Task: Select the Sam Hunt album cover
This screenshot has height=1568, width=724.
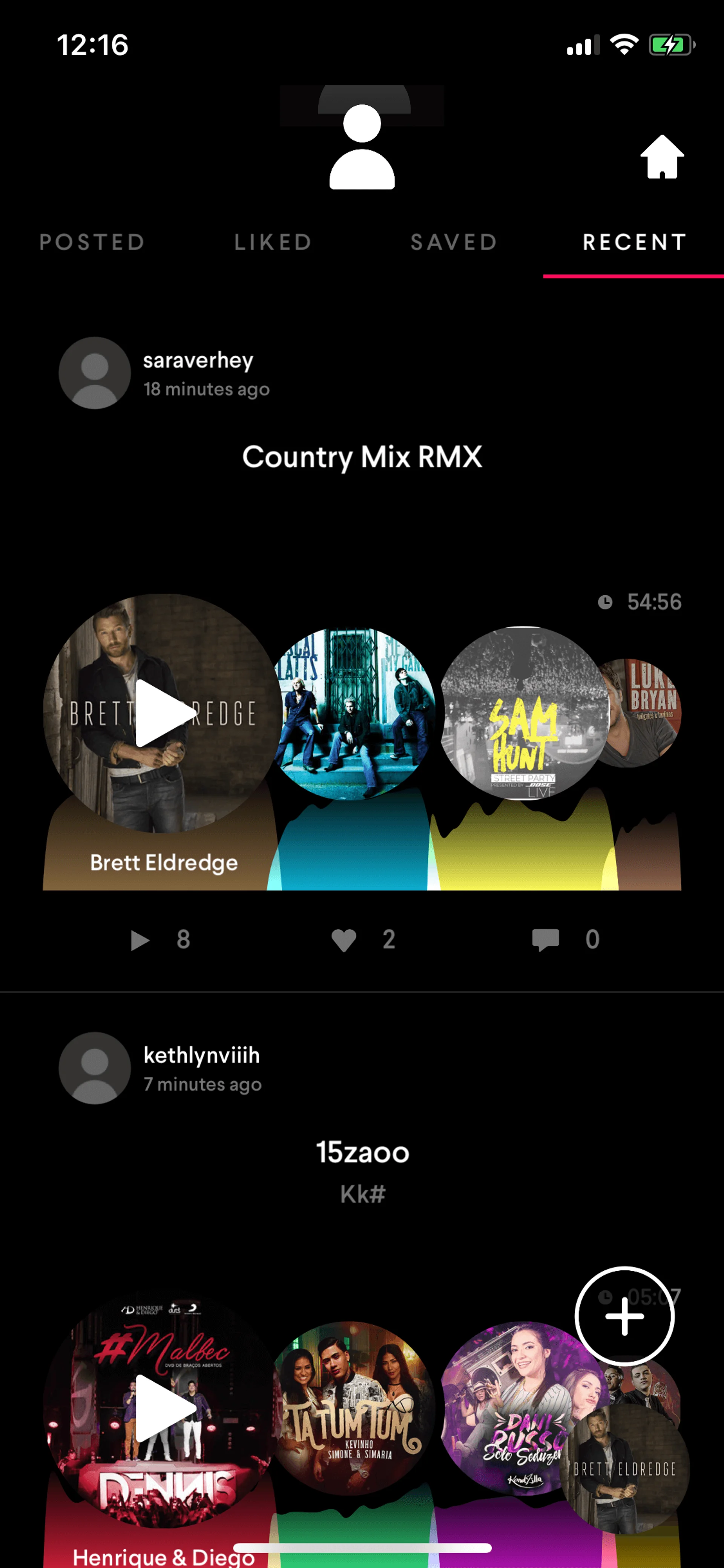Action: click(x=523, y=713)
